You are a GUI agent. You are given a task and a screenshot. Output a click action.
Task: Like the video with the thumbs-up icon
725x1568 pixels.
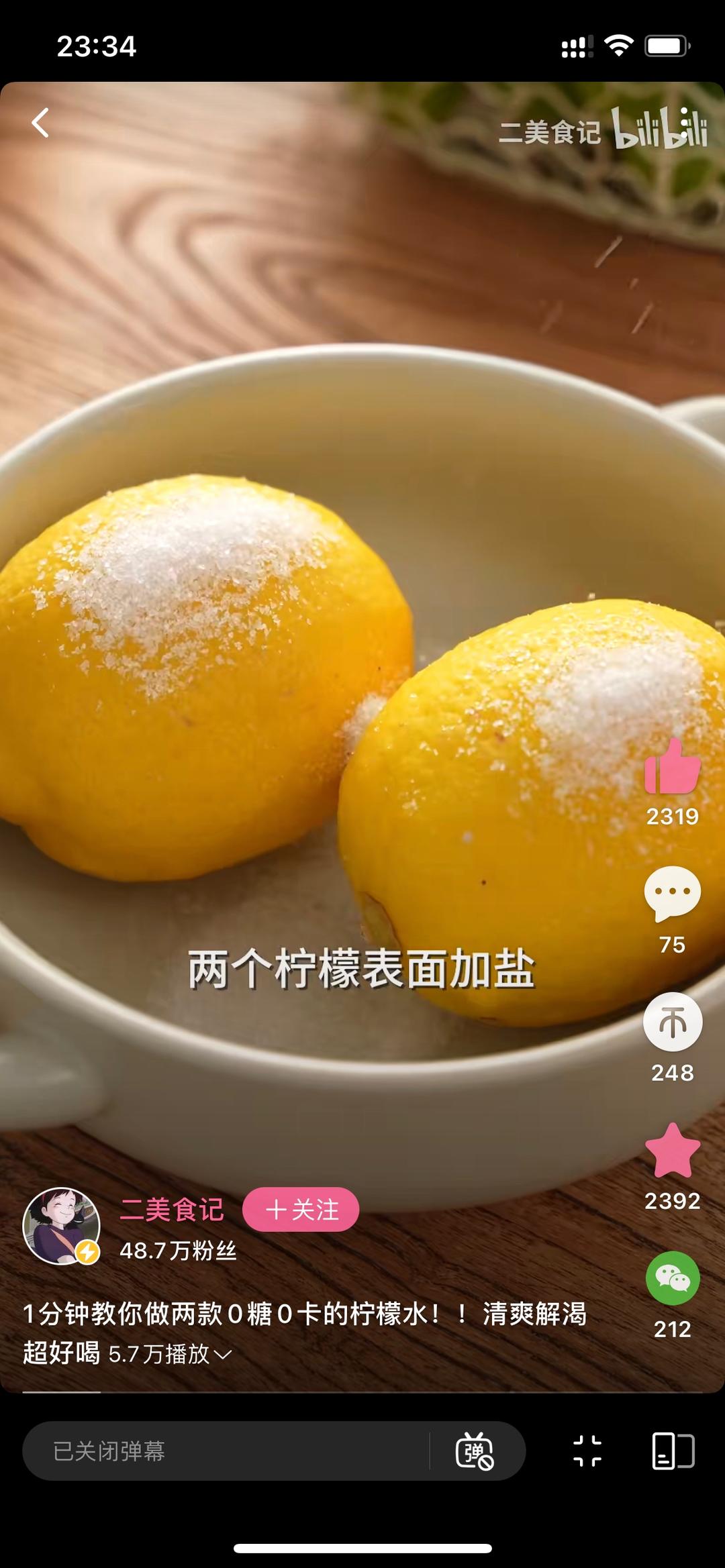coord(672,767)
